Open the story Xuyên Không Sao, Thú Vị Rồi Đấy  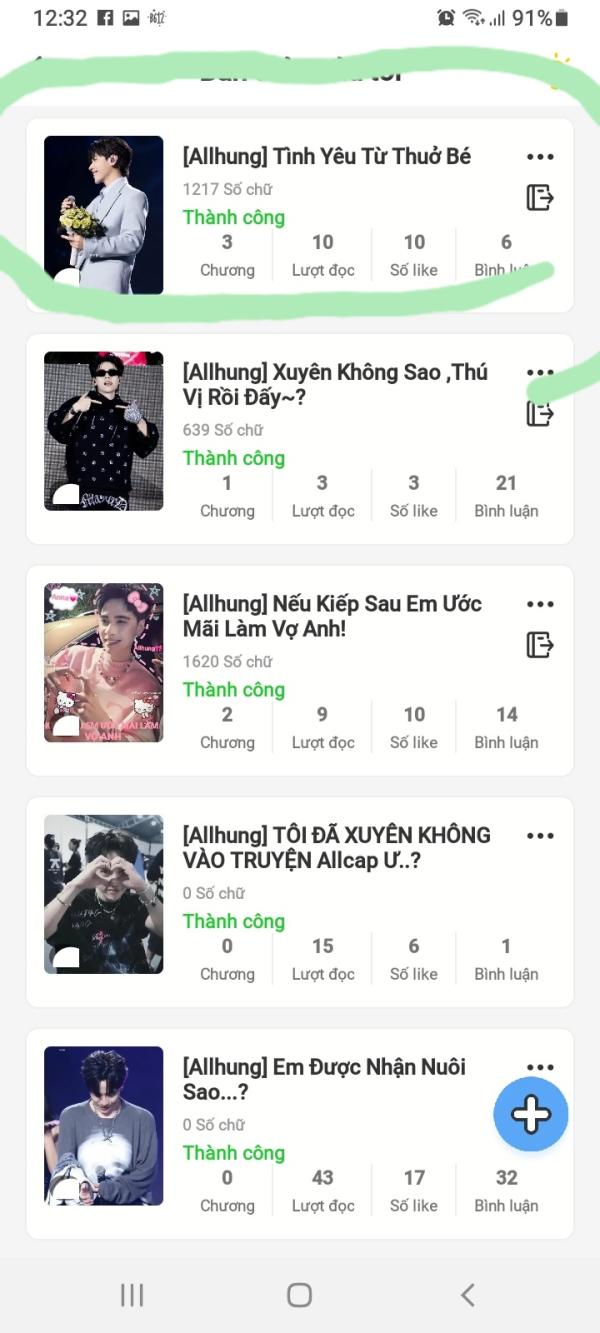click(x=334, y=385)
